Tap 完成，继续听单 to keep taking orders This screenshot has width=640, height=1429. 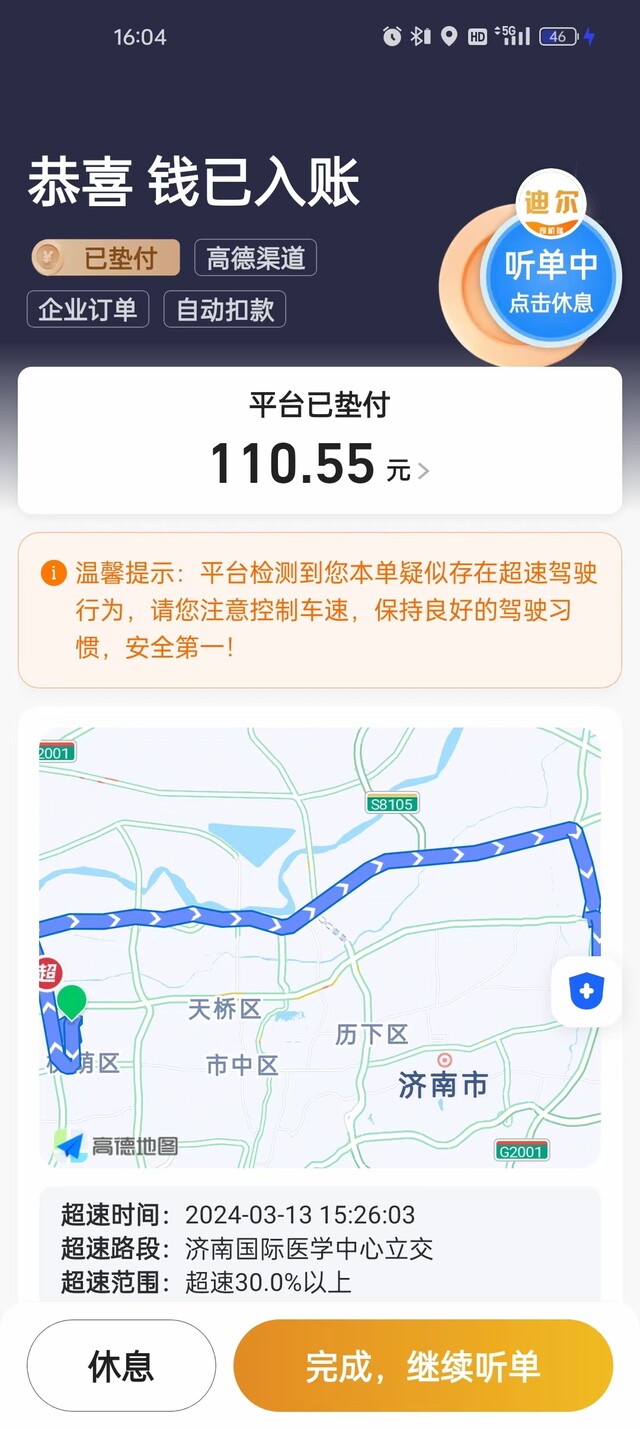coord(423,1365)
